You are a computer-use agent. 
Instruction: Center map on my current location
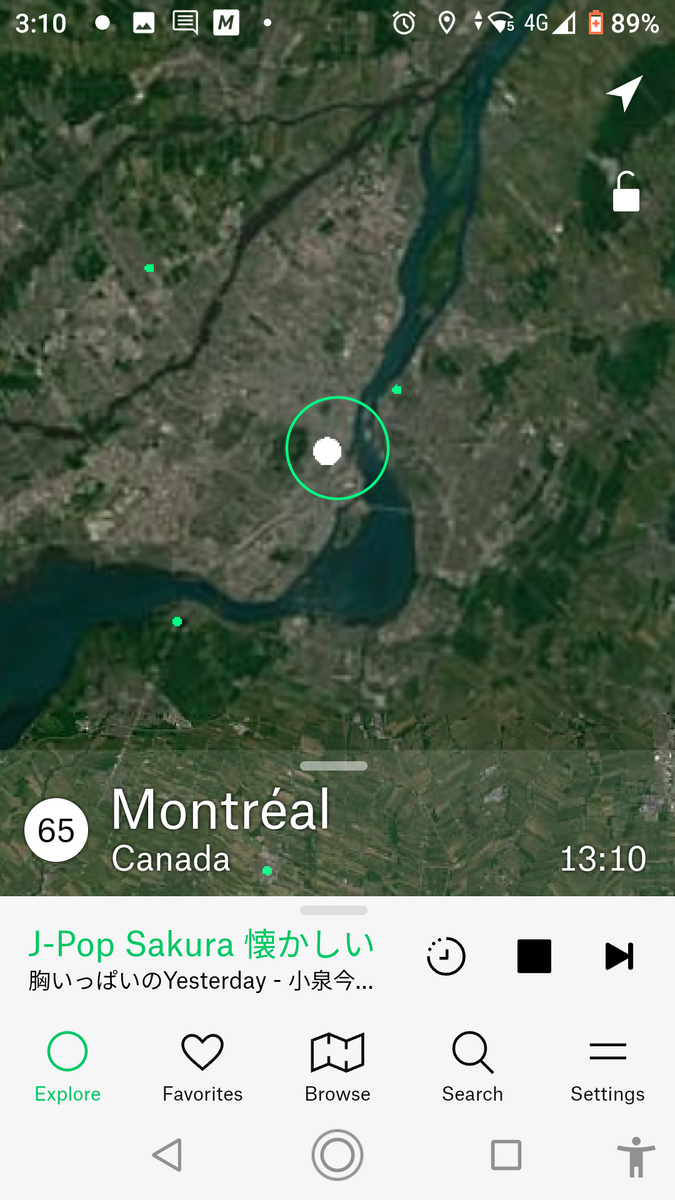(624, 95)
